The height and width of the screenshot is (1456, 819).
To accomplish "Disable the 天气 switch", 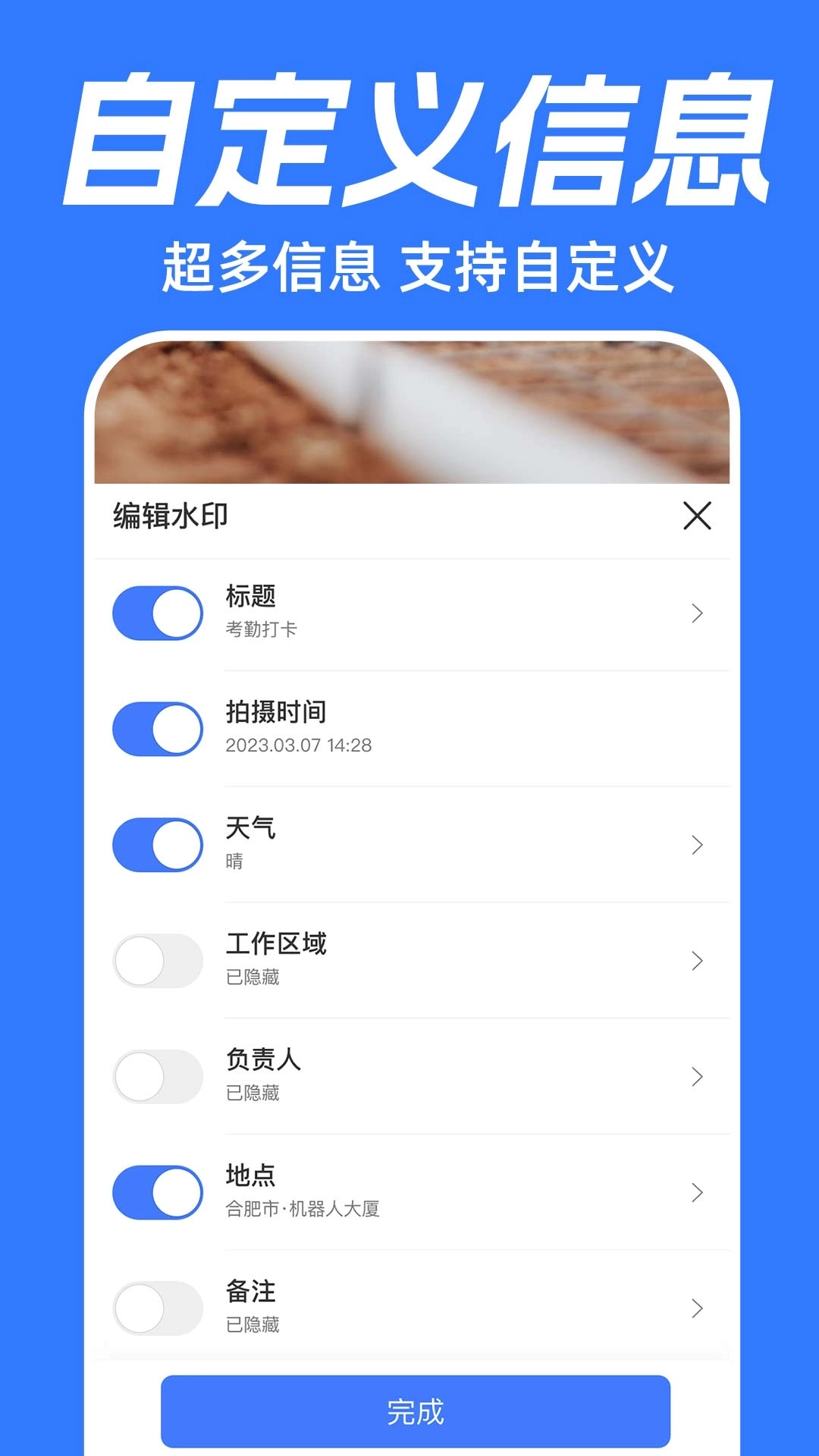I will coord(157,845).
